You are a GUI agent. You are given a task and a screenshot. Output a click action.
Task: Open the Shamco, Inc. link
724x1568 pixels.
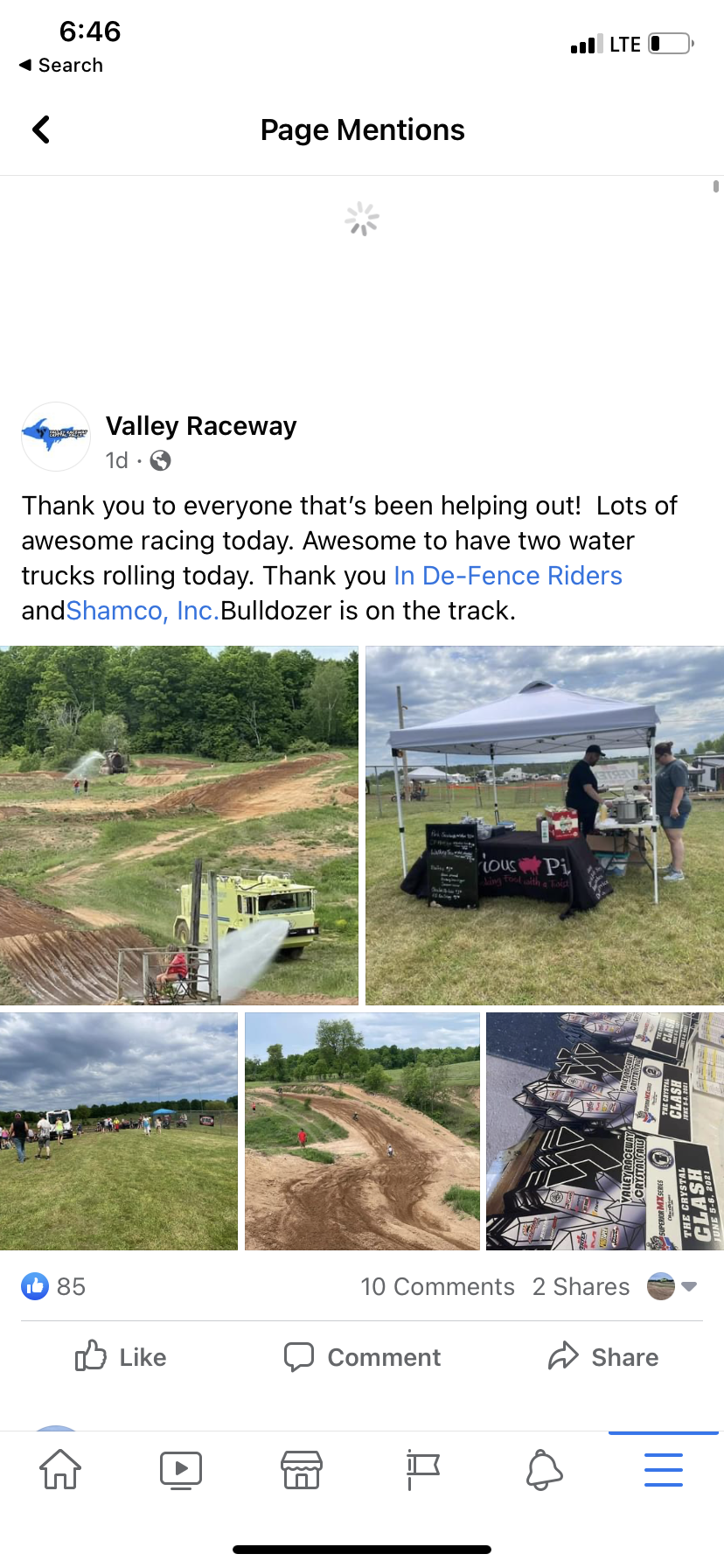click(x=143, y=611)
